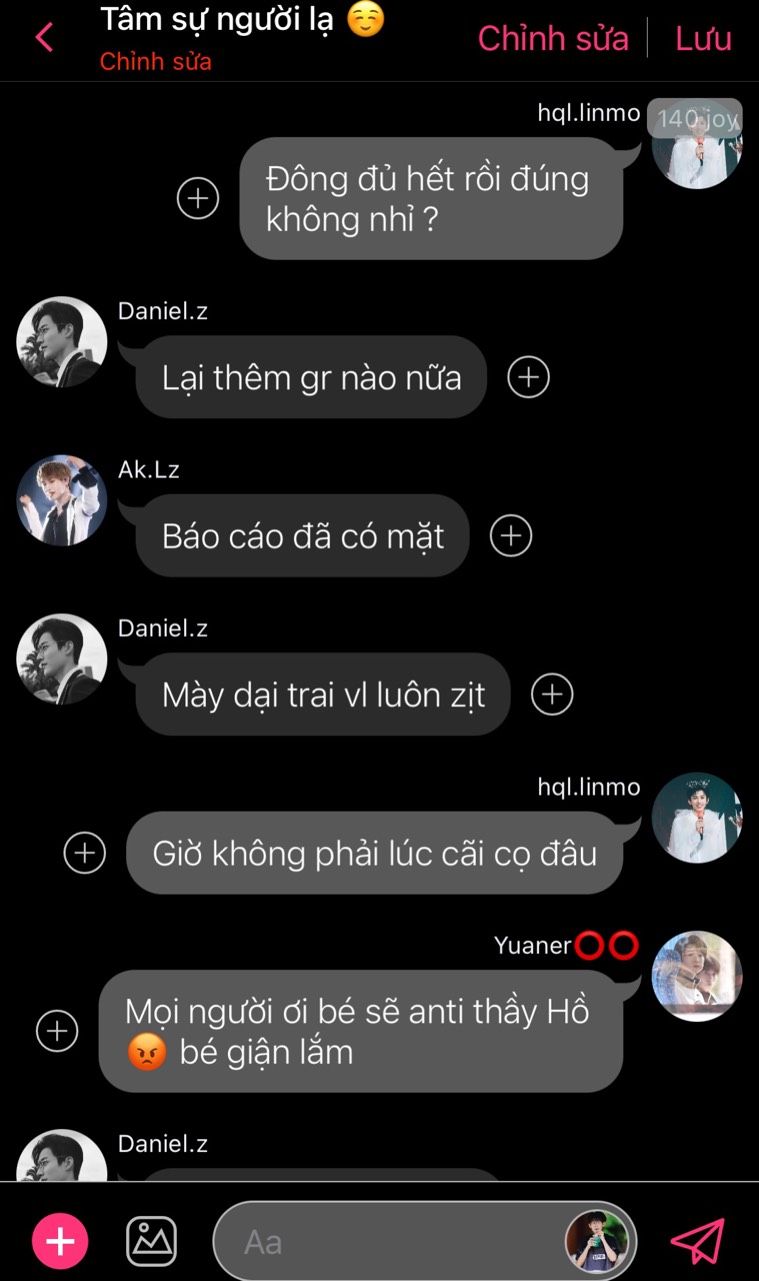Open Yuaner's profile avatar

(697, 976)
